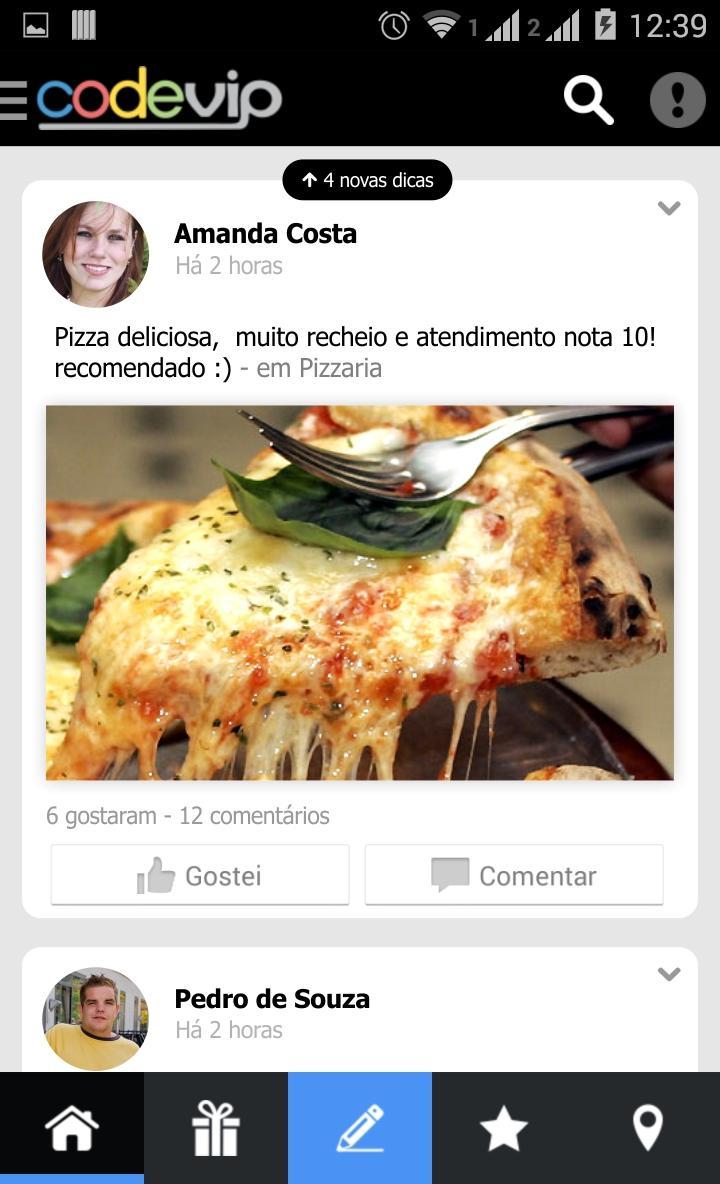
Task: Open Pedro de Souza's profile picture
Action: click(x=95, y=1018)
